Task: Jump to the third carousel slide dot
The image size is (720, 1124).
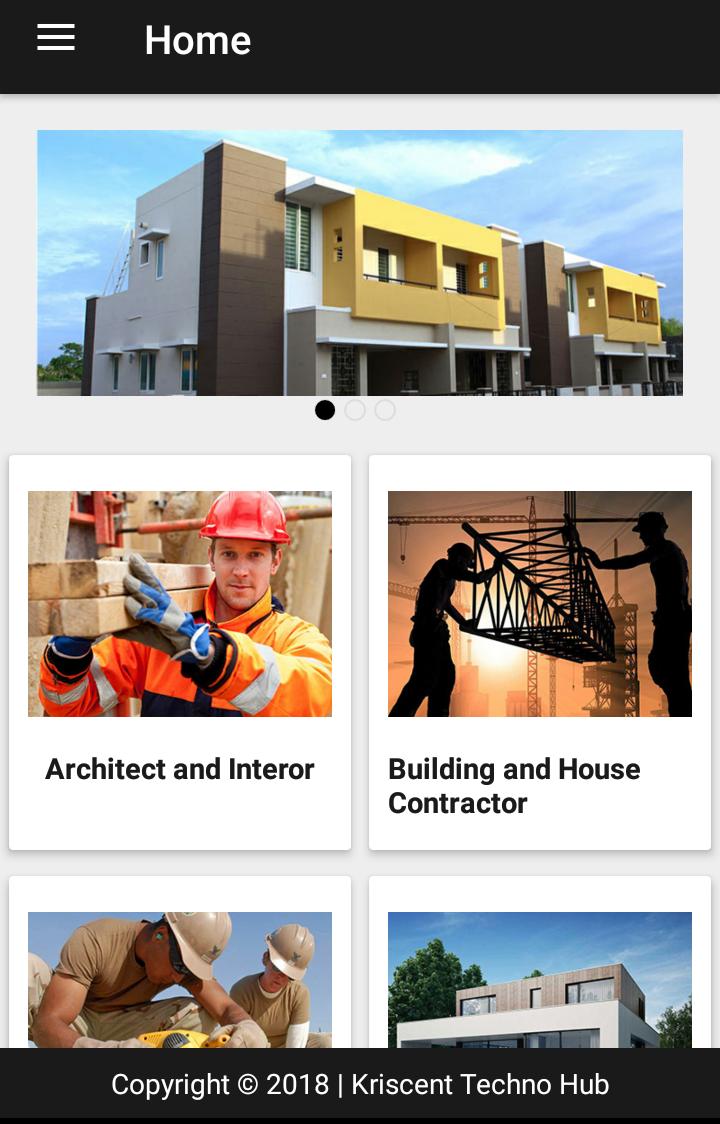Action: point(385,410)
